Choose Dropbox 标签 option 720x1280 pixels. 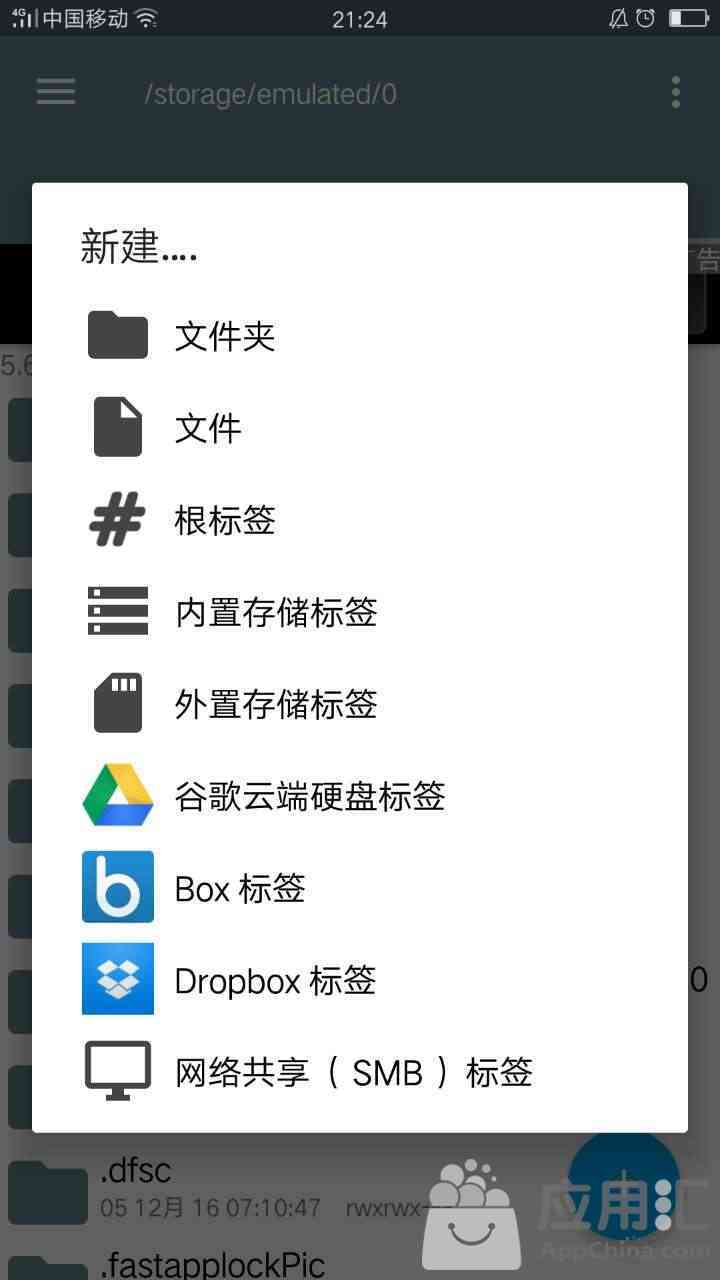(x=360, y=980)
